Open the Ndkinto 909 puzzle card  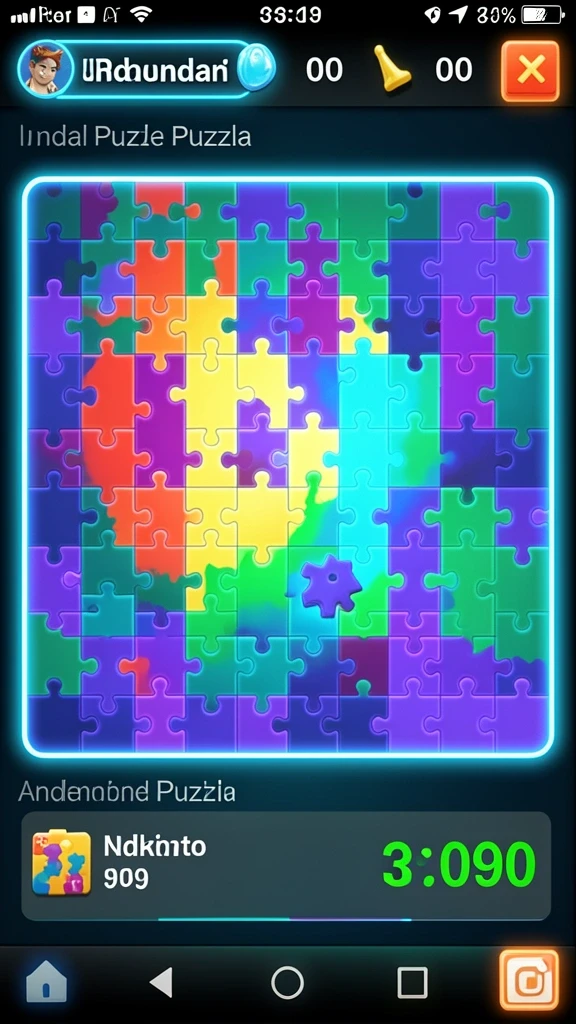286,865
